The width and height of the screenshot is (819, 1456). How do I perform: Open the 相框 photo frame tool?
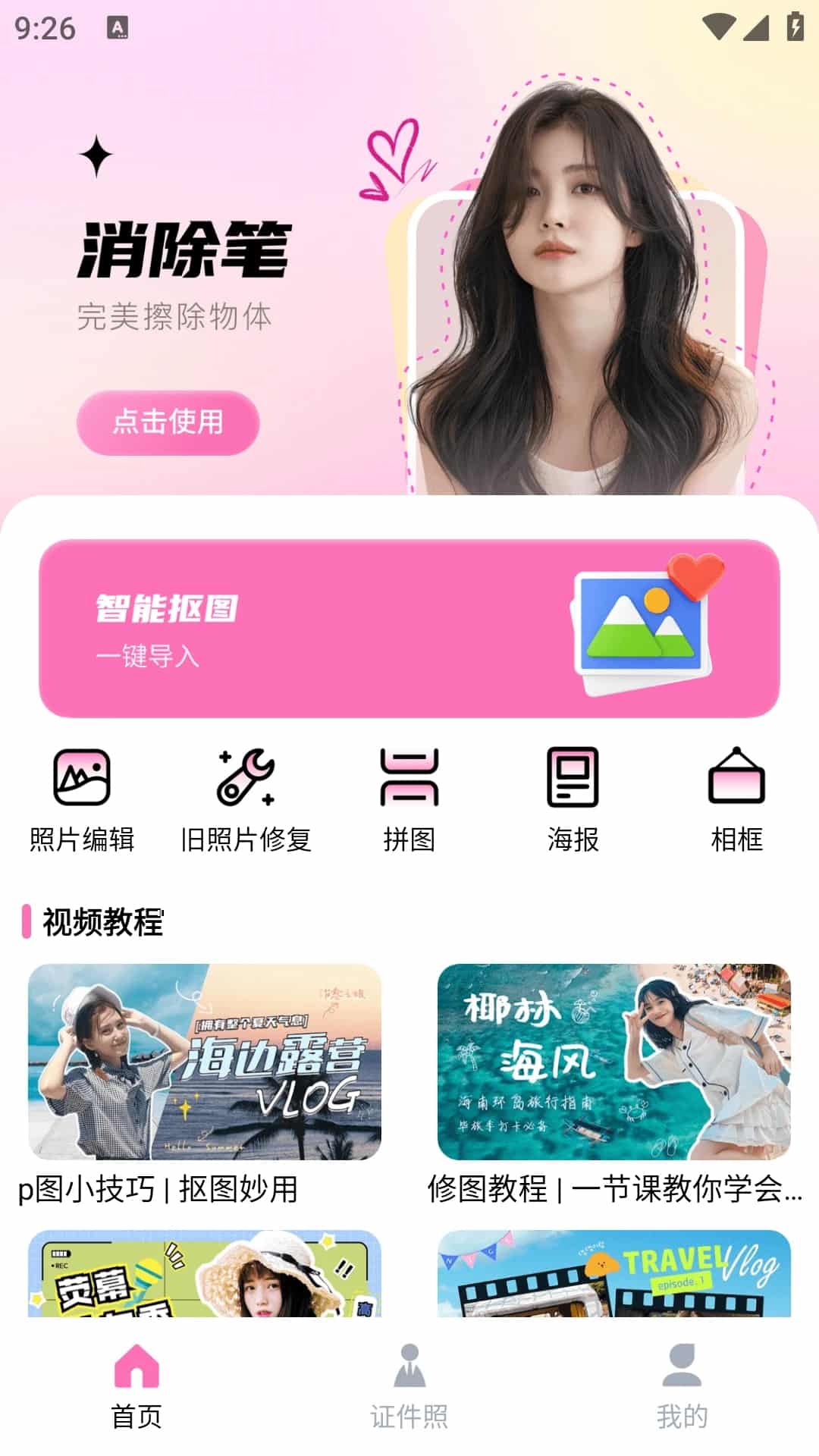tap(737, 800)
